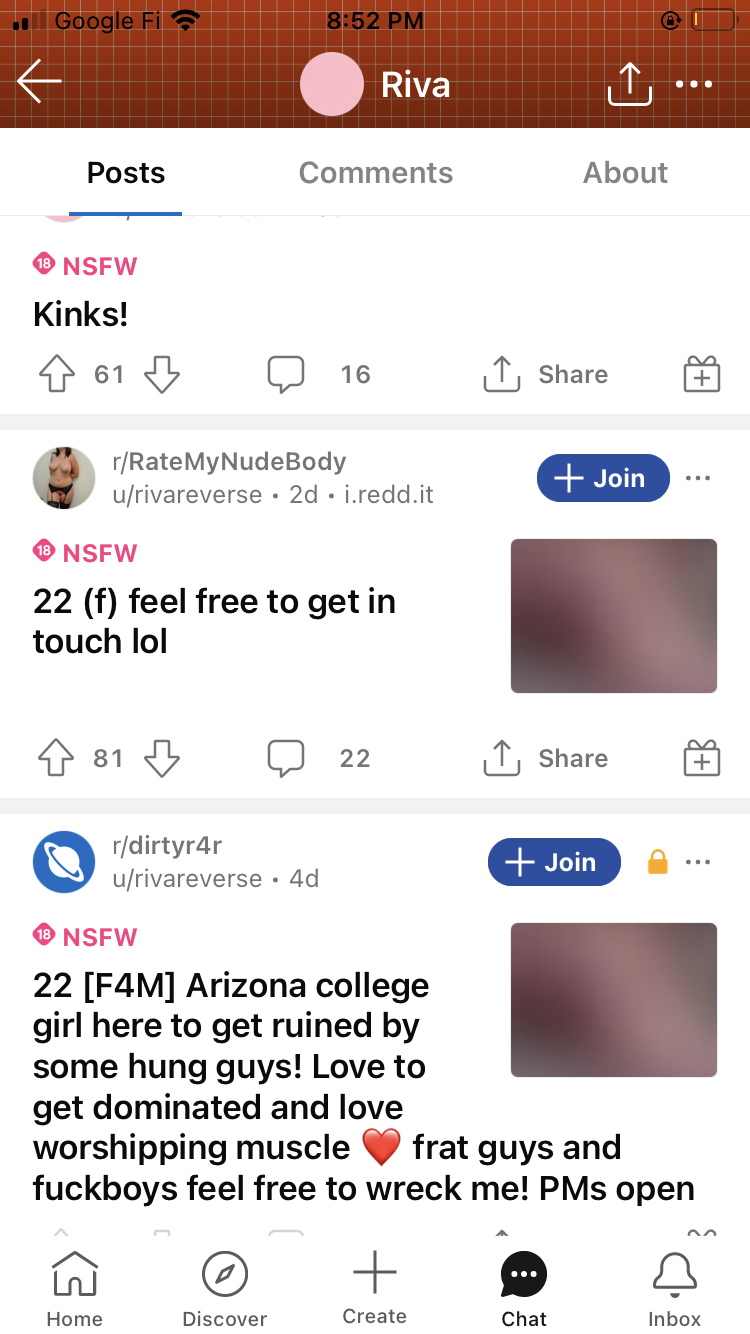
Task: Open options for the r/dirtyr4r post
Action: click(698, 862)
